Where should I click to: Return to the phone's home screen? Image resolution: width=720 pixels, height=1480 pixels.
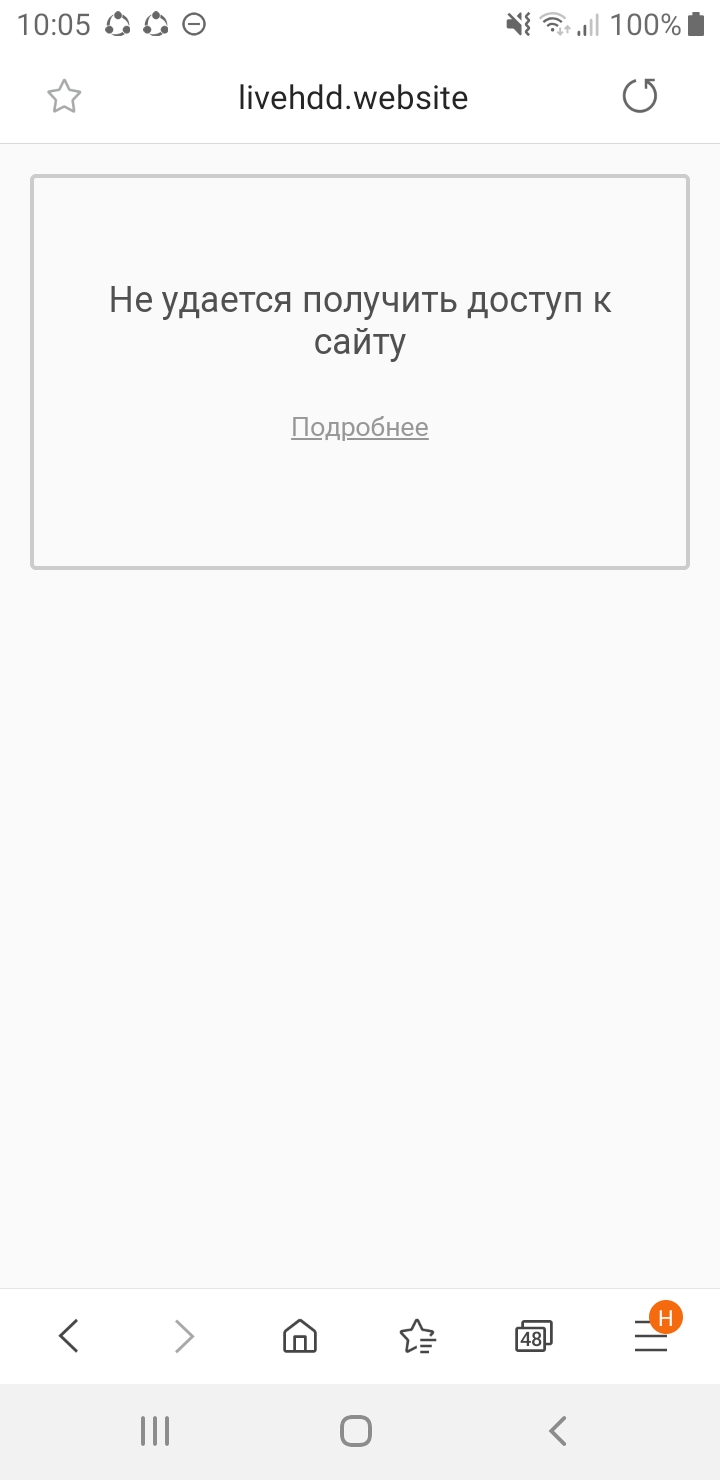pyautogui.click(x=356, y=1431)
